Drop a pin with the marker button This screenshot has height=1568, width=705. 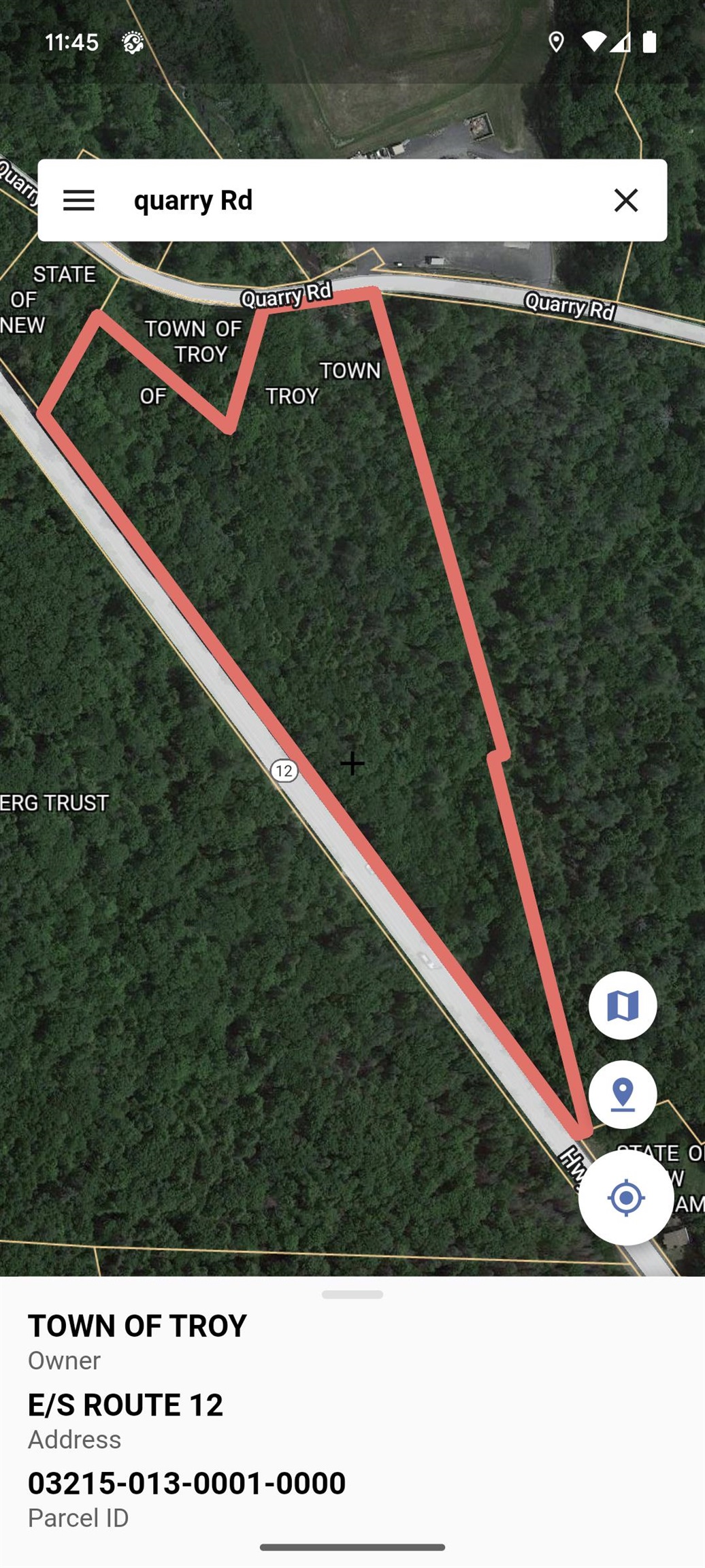pos(622,1094)
